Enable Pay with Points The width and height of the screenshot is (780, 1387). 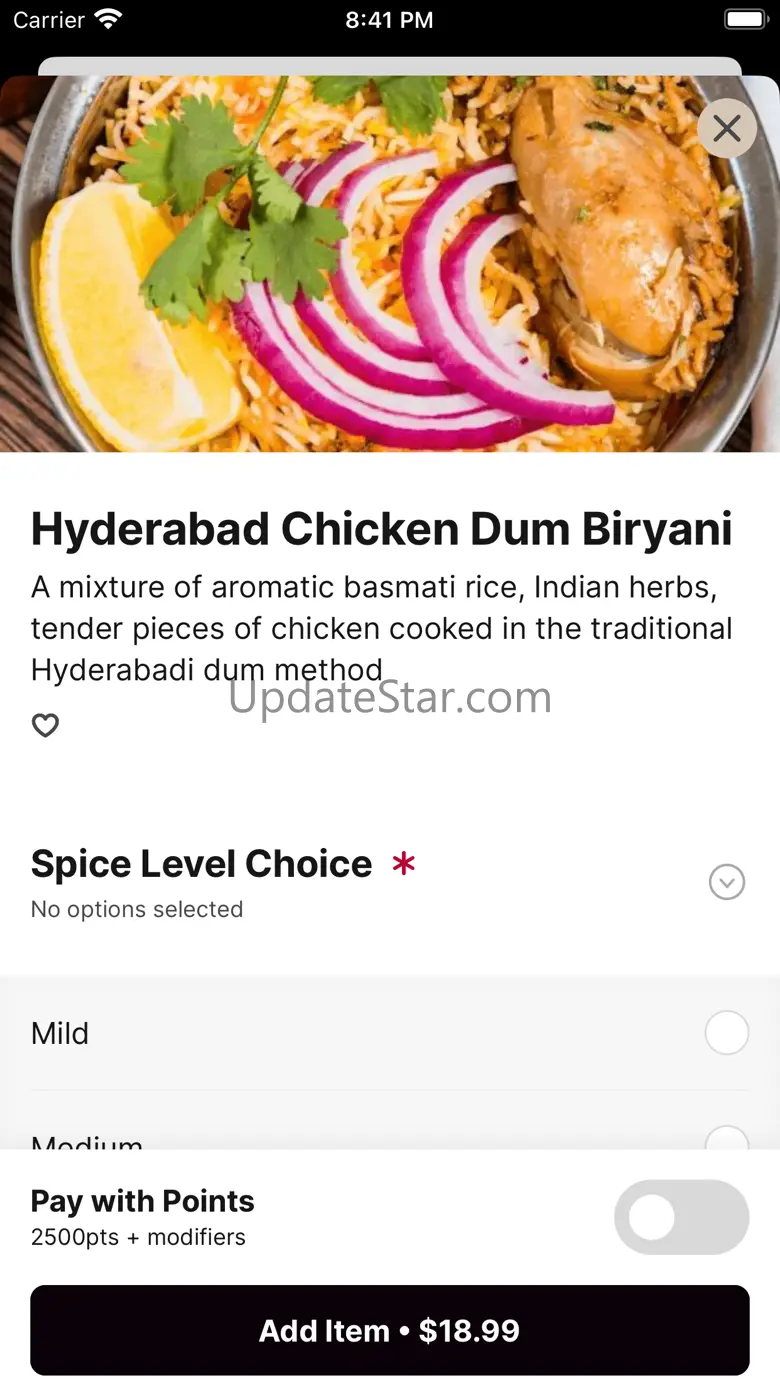(681, 1217)
